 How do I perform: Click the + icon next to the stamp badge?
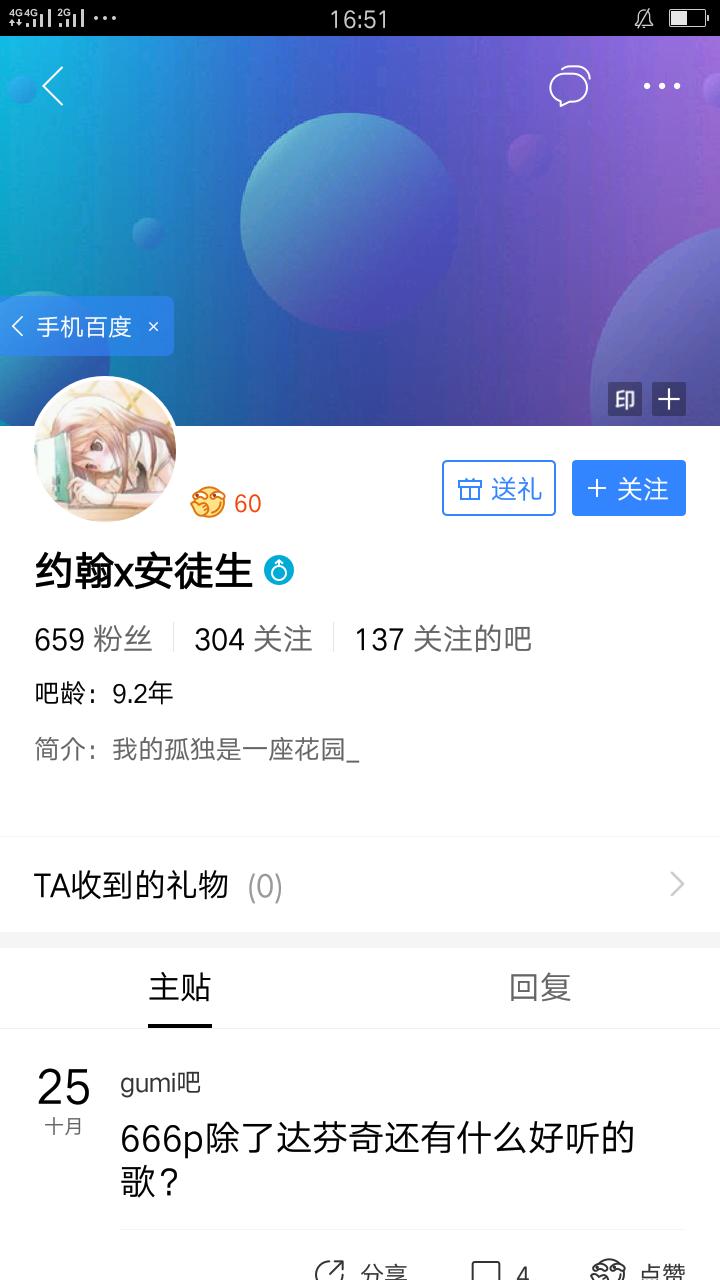tap(668, 398)
